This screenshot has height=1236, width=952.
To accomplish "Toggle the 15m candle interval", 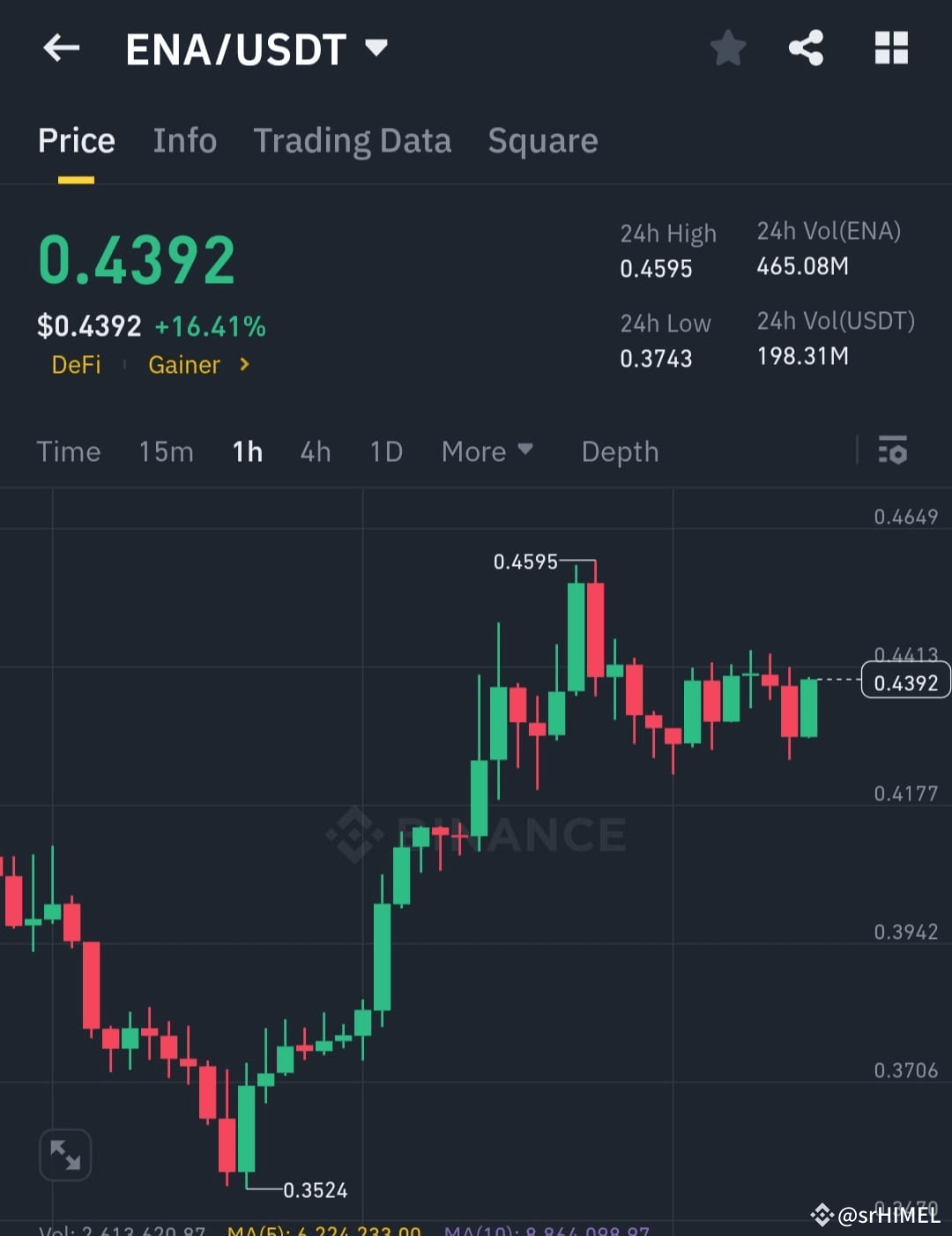I will (166, 451).
